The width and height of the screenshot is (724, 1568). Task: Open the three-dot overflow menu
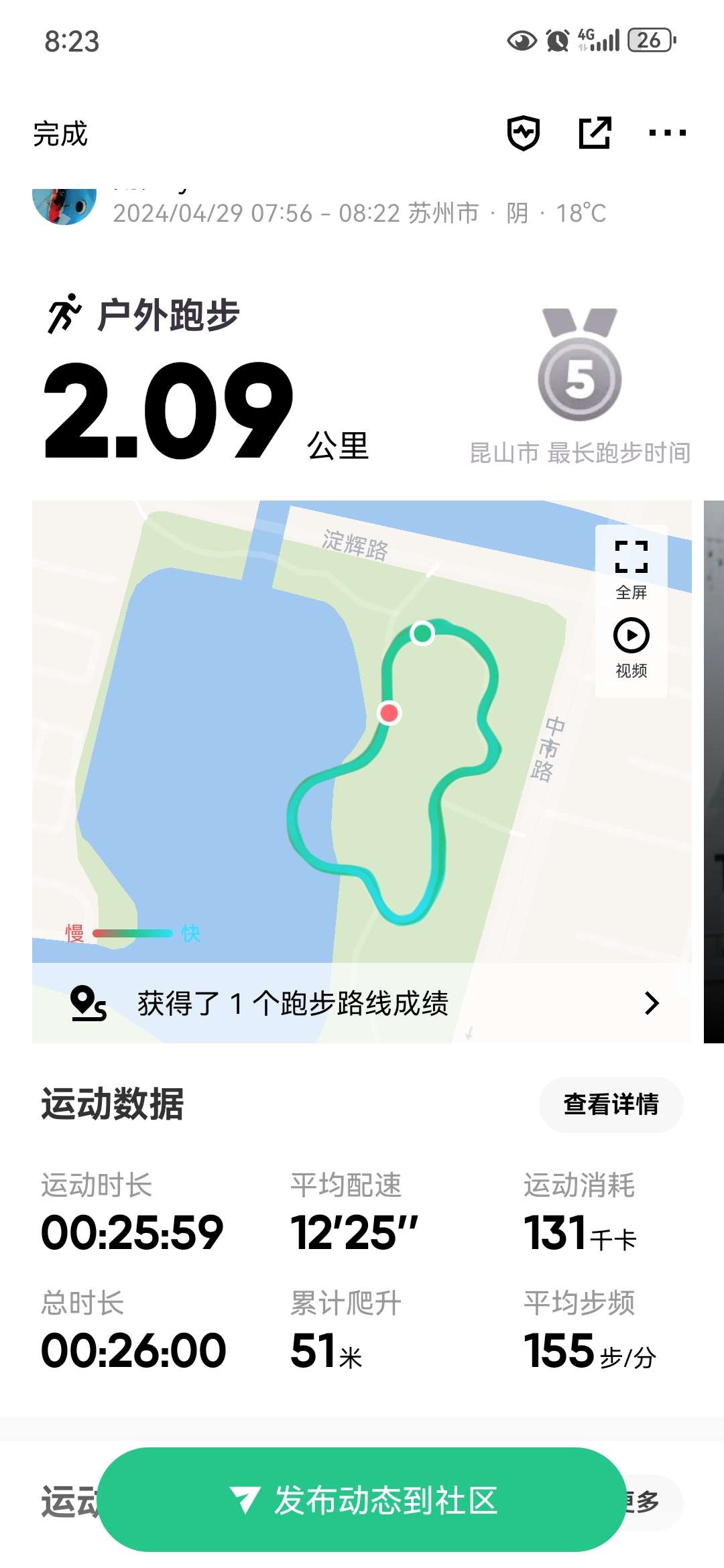[667, 133]
